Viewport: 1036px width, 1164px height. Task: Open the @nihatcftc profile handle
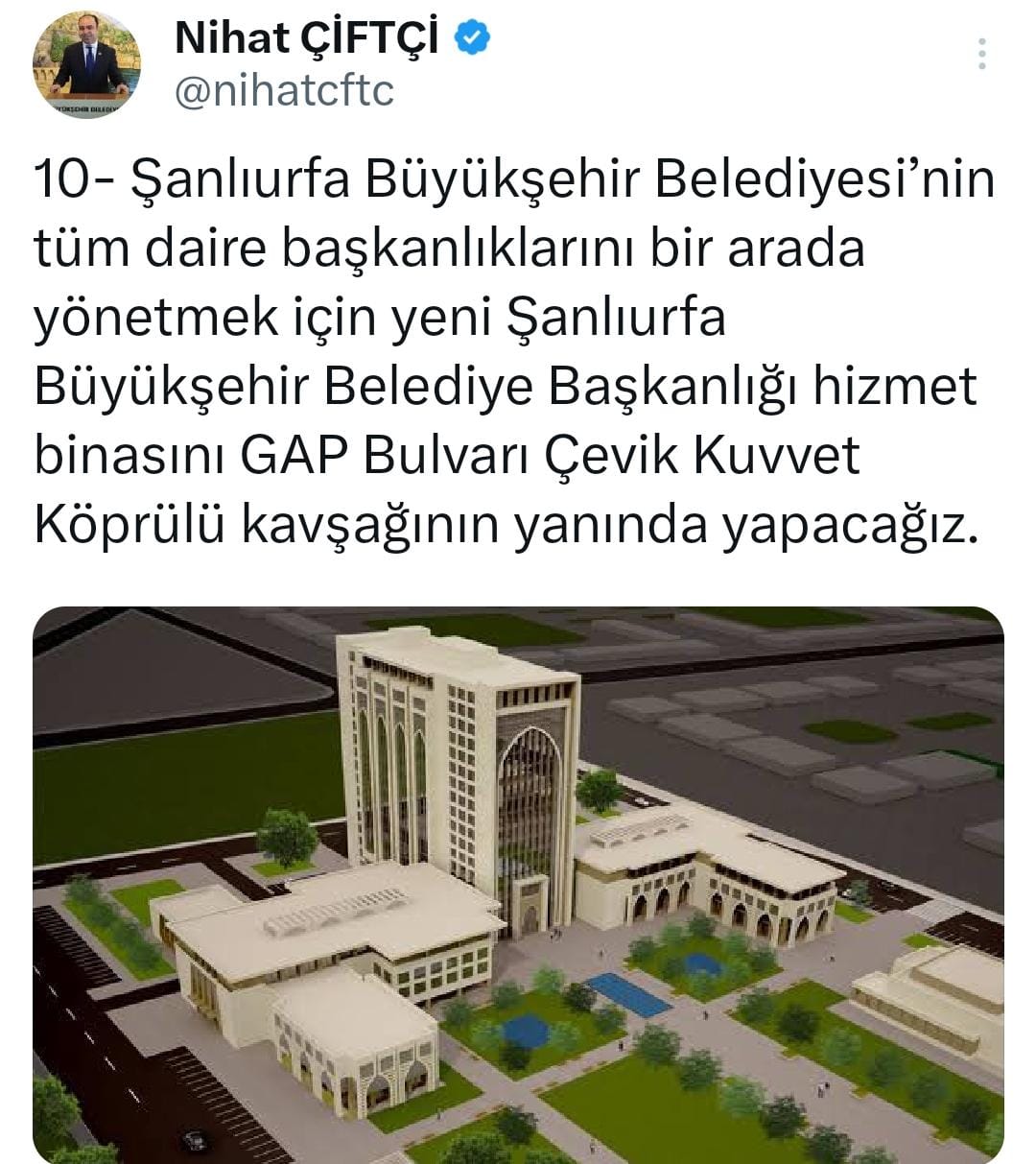coord(285,91)
